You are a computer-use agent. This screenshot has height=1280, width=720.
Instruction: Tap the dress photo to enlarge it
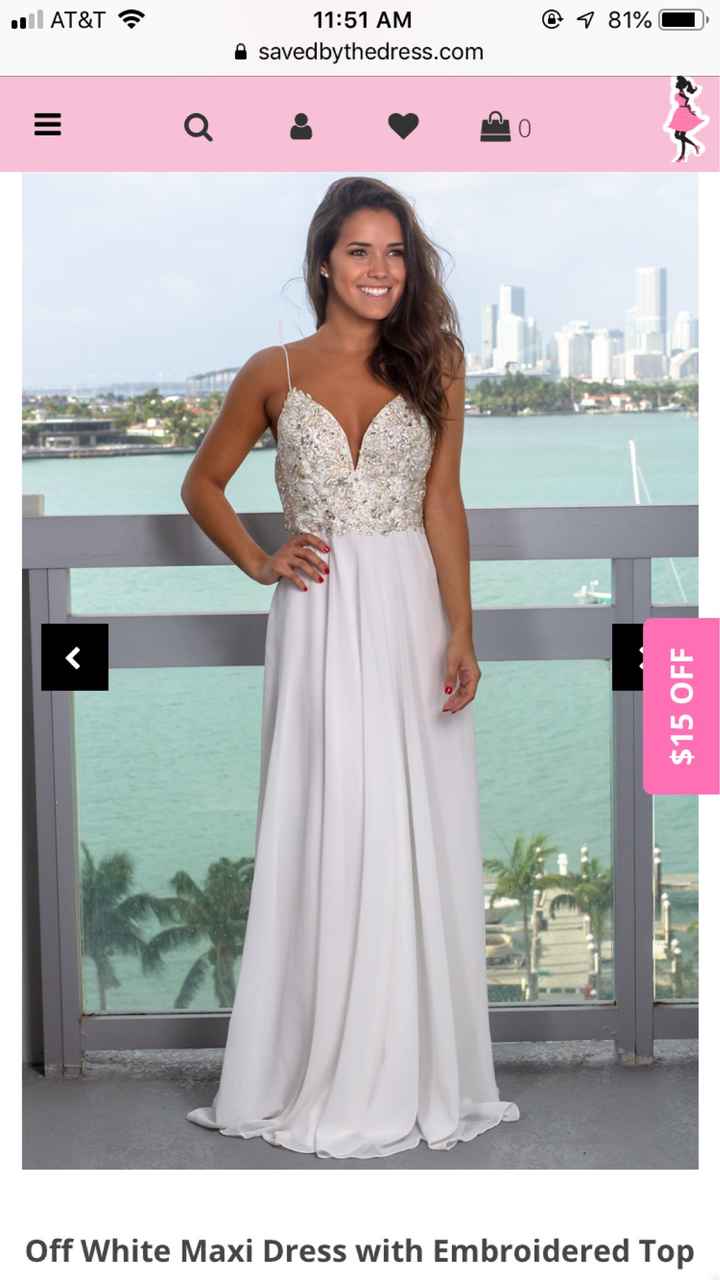[x=360, y=670]
